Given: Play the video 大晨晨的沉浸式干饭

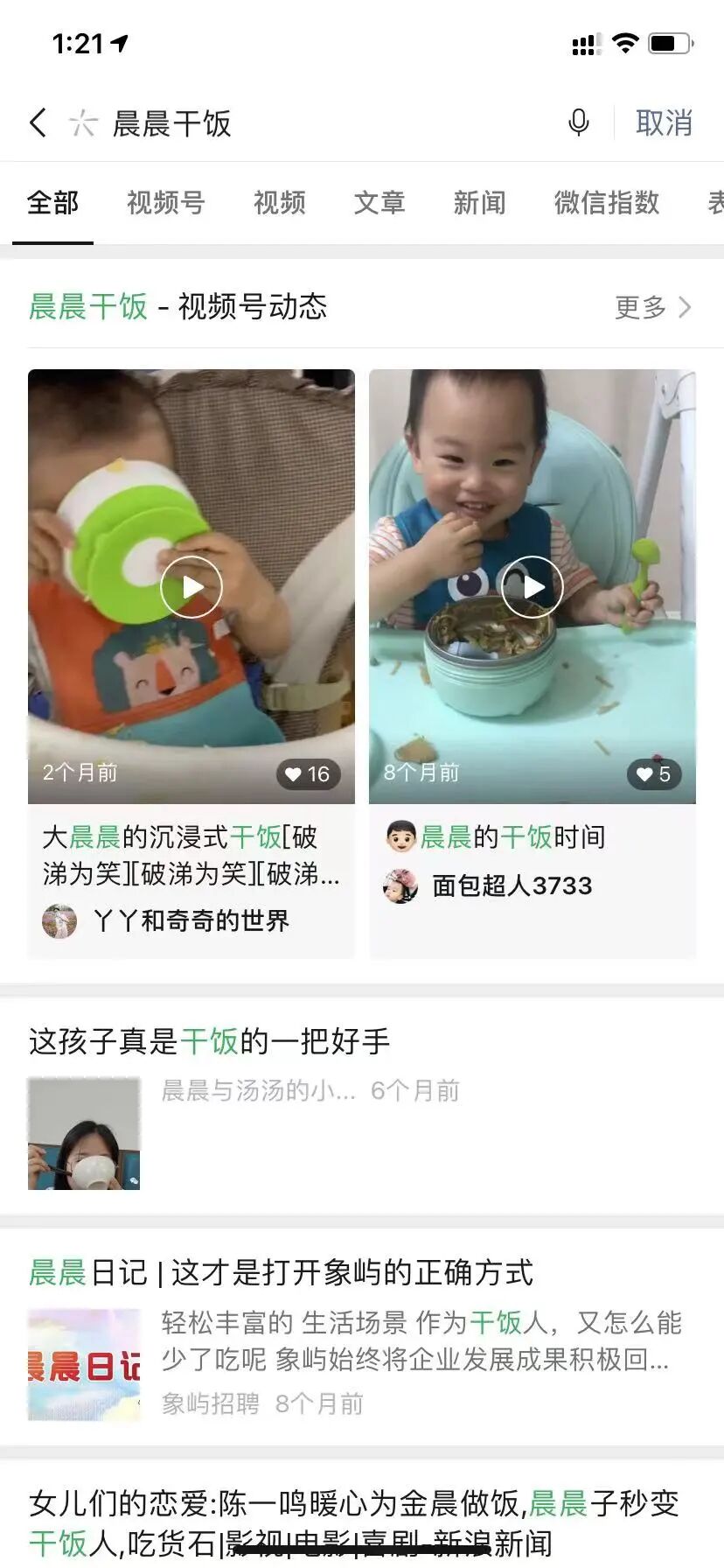Looking at the screenshot, I should coord(191,586).
